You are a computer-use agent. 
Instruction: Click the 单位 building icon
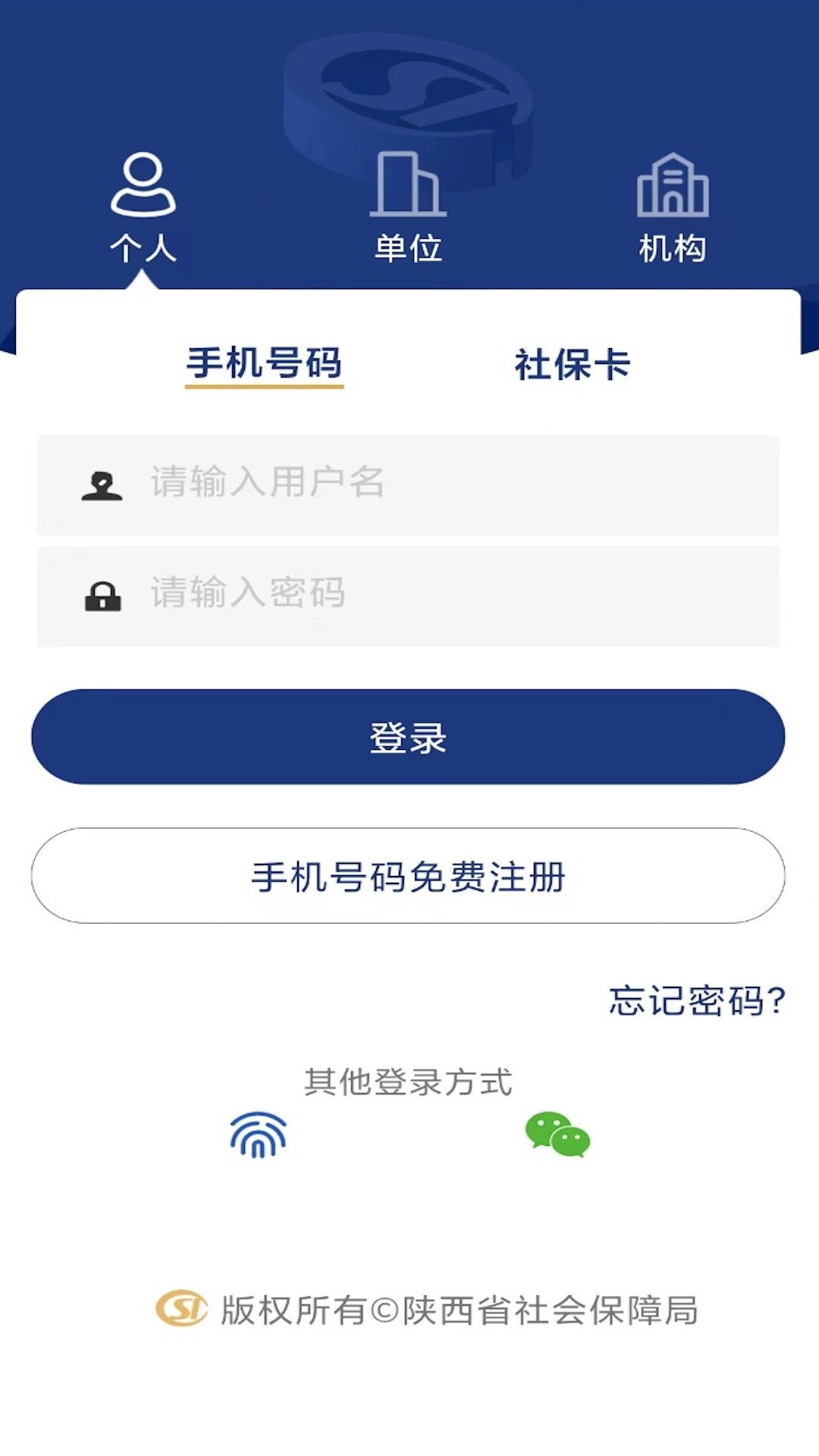pos(409,184)
